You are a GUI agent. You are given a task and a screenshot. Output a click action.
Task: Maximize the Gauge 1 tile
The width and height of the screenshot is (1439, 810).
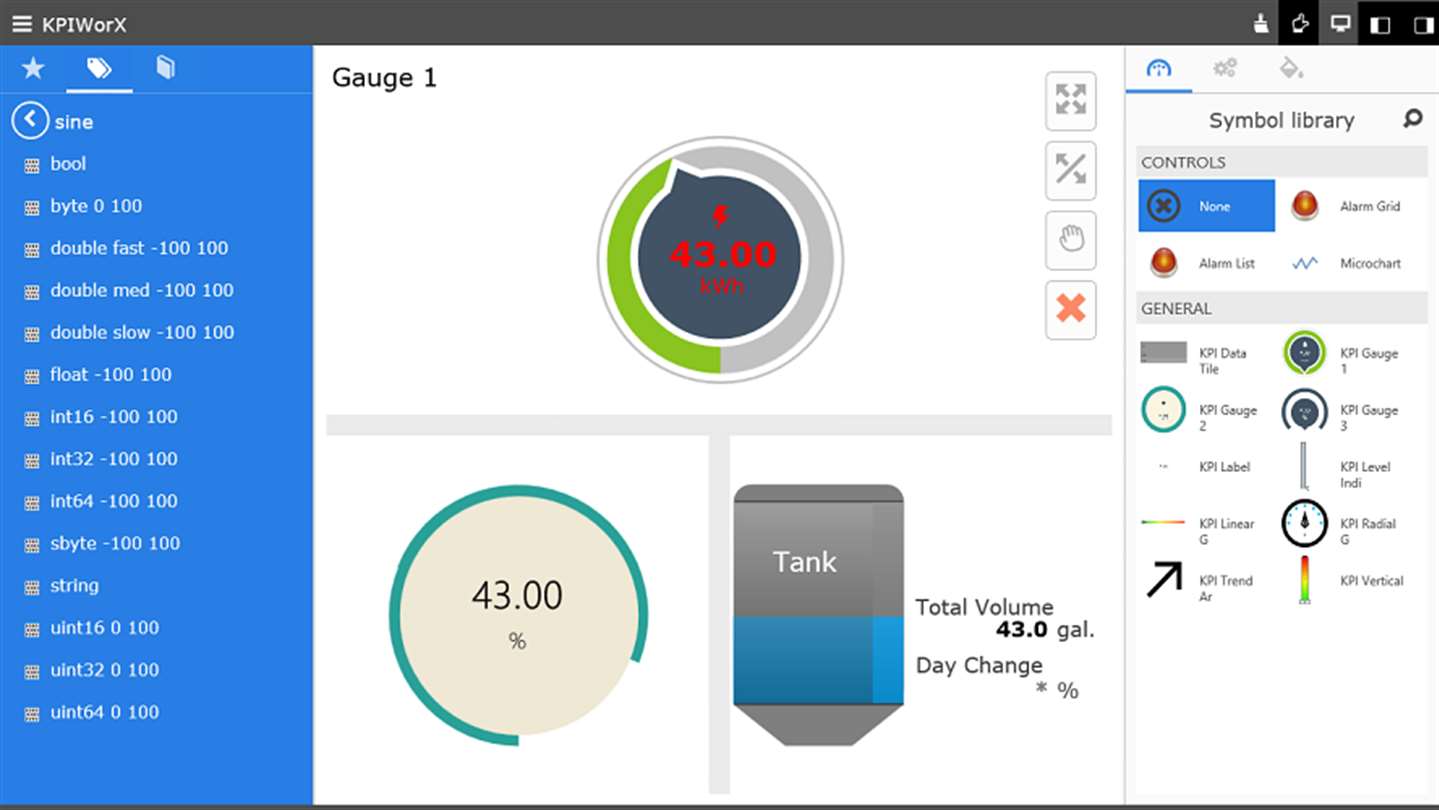(1070, 100)
